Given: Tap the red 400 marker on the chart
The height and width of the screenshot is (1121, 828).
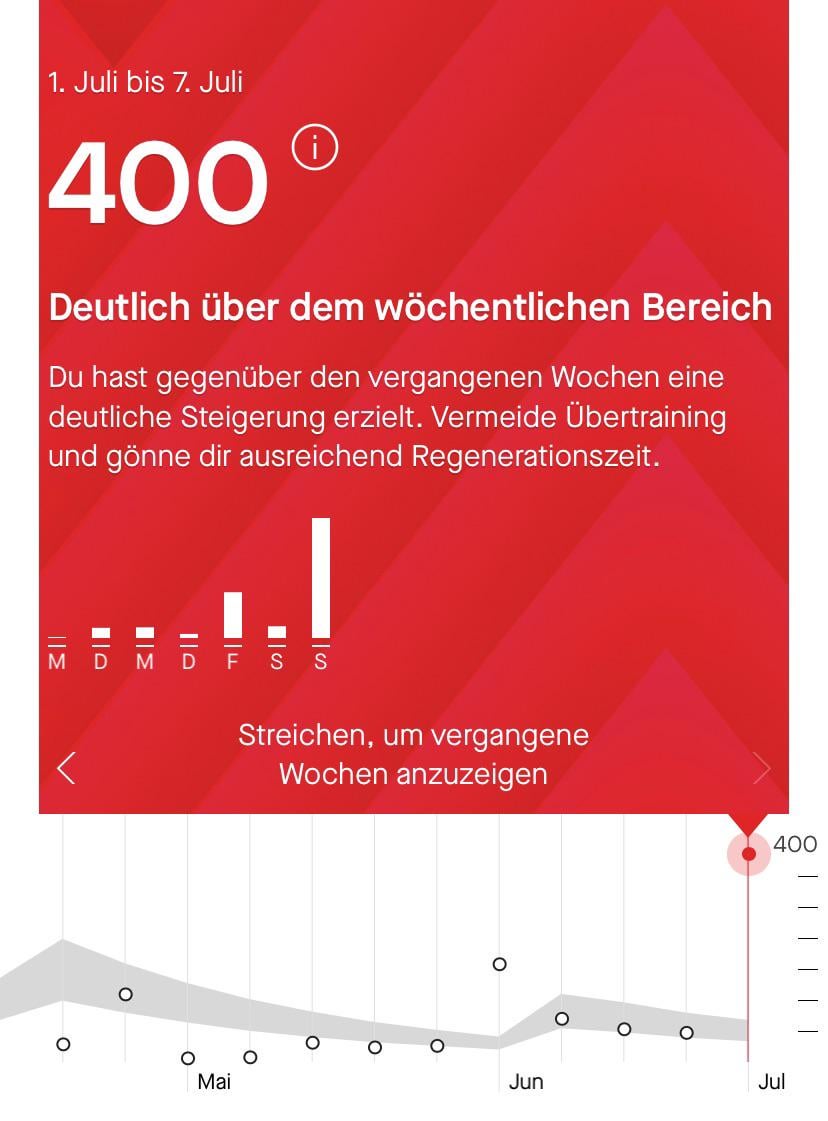Looking at the screenshot, I should (749, 854).
